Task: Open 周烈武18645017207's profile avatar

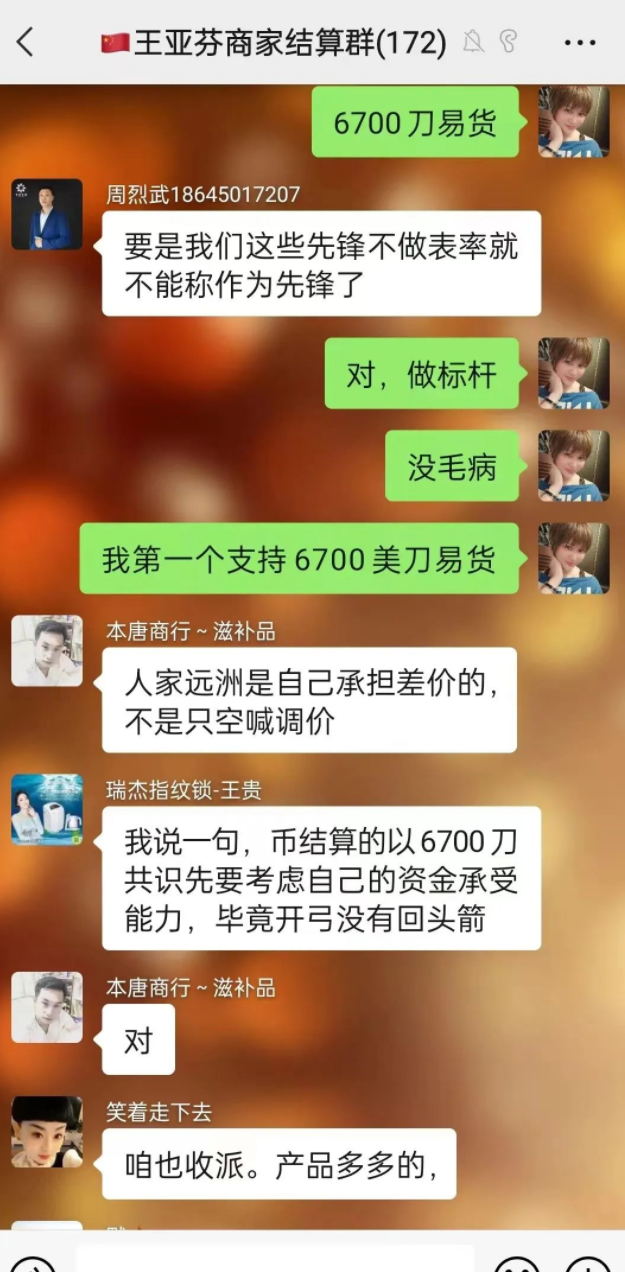Action: [47, 214]
